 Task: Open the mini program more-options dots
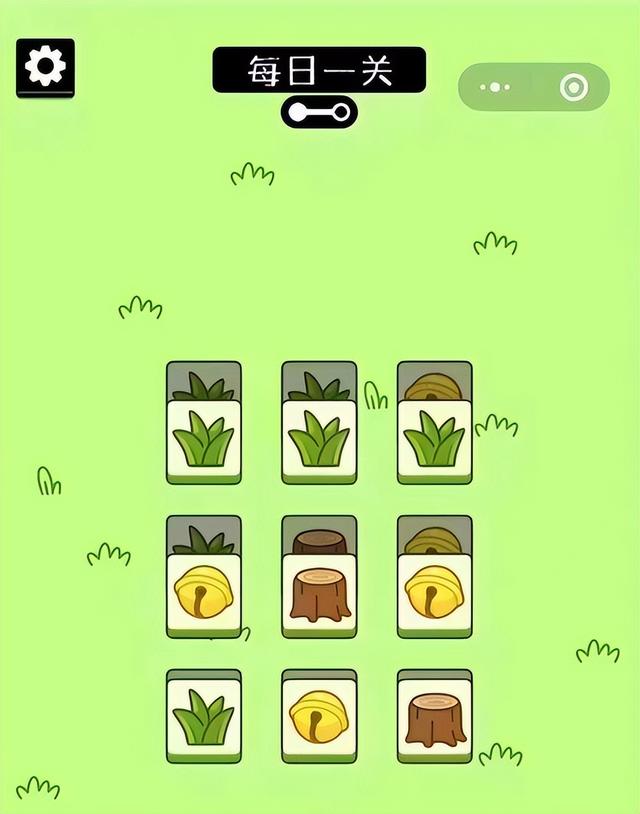pyautogui.click(x=495, y=88)
